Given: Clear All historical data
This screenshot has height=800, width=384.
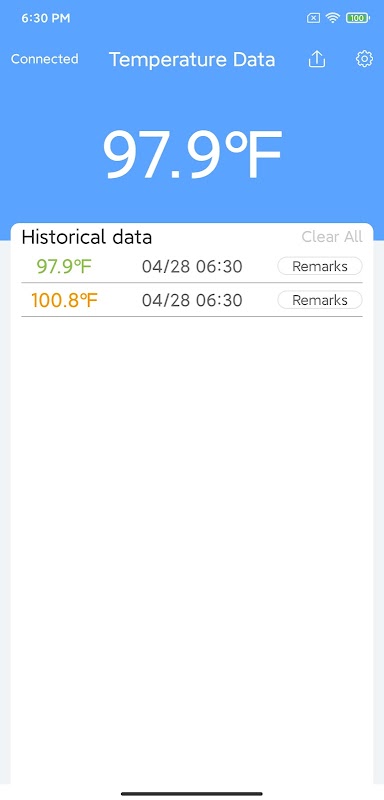Looking at the screenshot, I should tap(332, 237).
